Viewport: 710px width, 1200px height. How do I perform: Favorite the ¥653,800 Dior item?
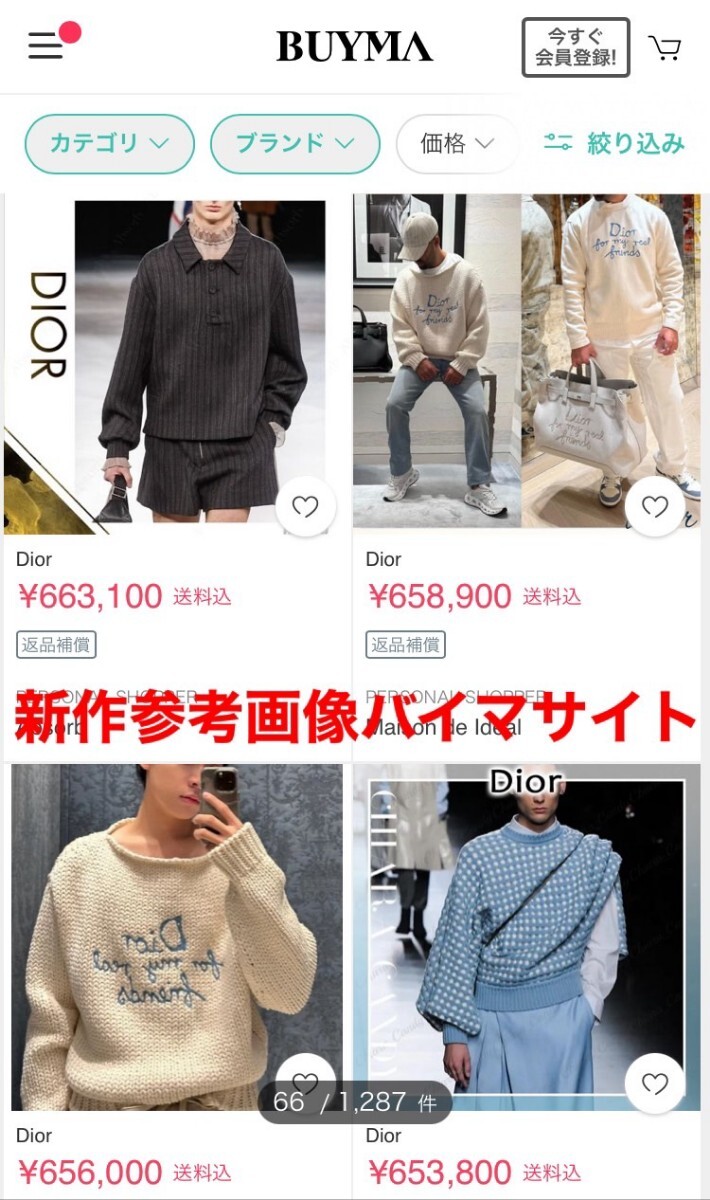(655, 1084)
